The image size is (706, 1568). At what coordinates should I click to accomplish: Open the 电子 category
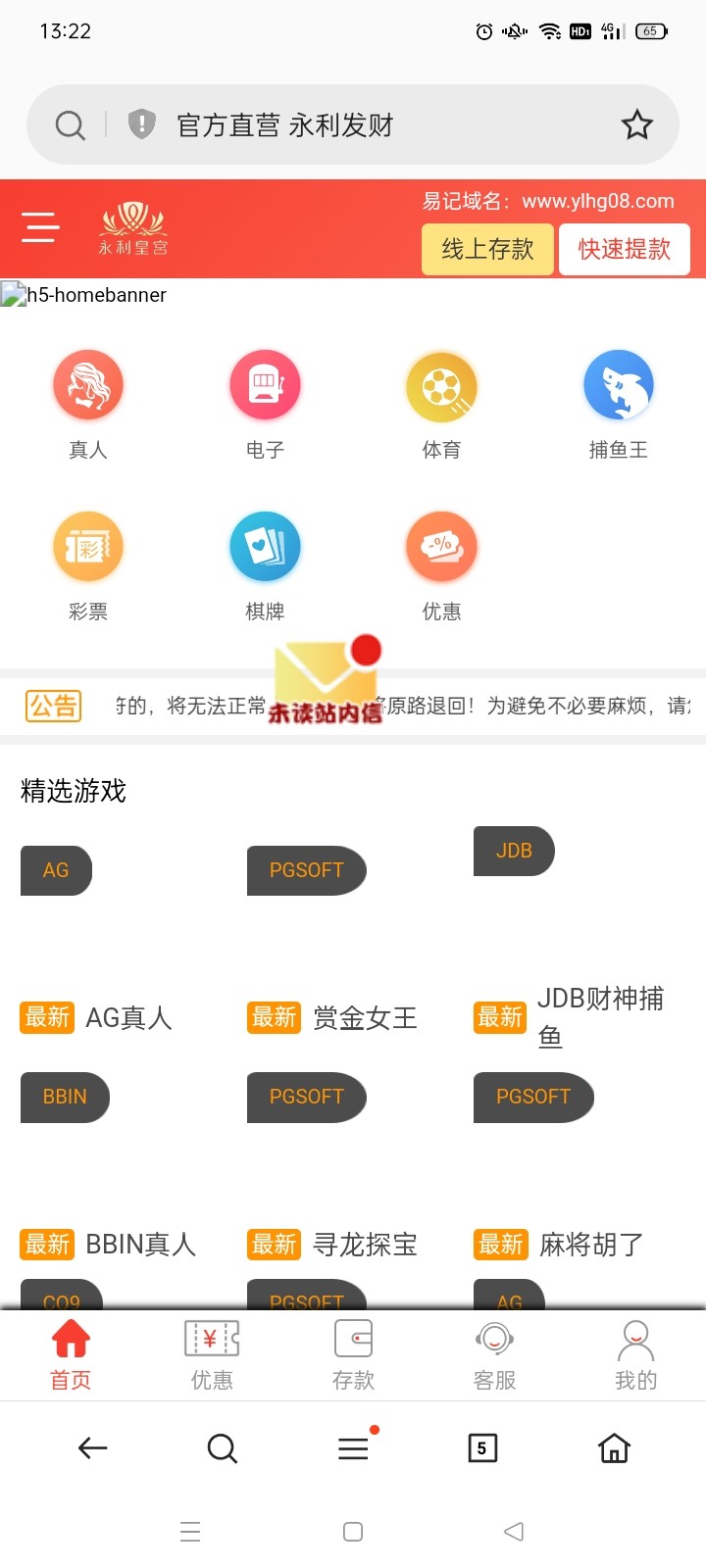point(265,404)
